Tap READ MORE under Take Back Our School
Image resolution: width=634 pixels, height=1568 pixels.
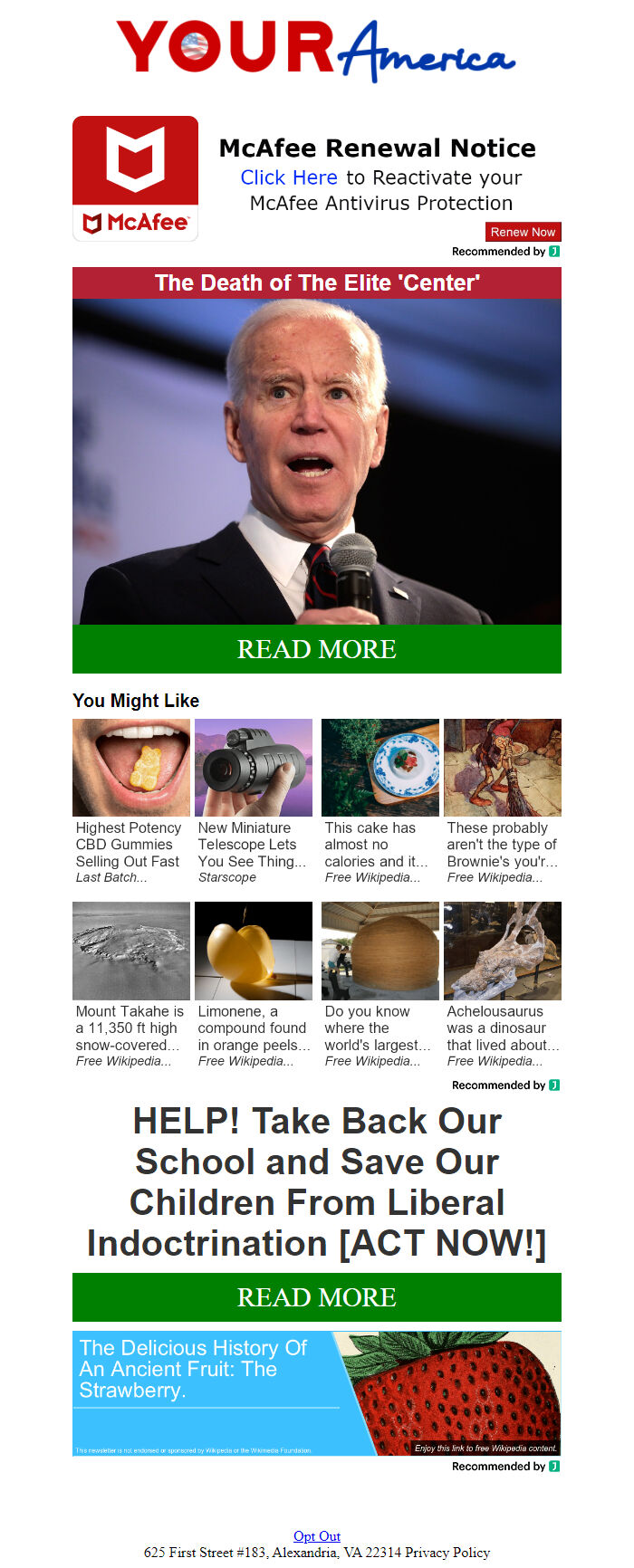[317, 1297]
